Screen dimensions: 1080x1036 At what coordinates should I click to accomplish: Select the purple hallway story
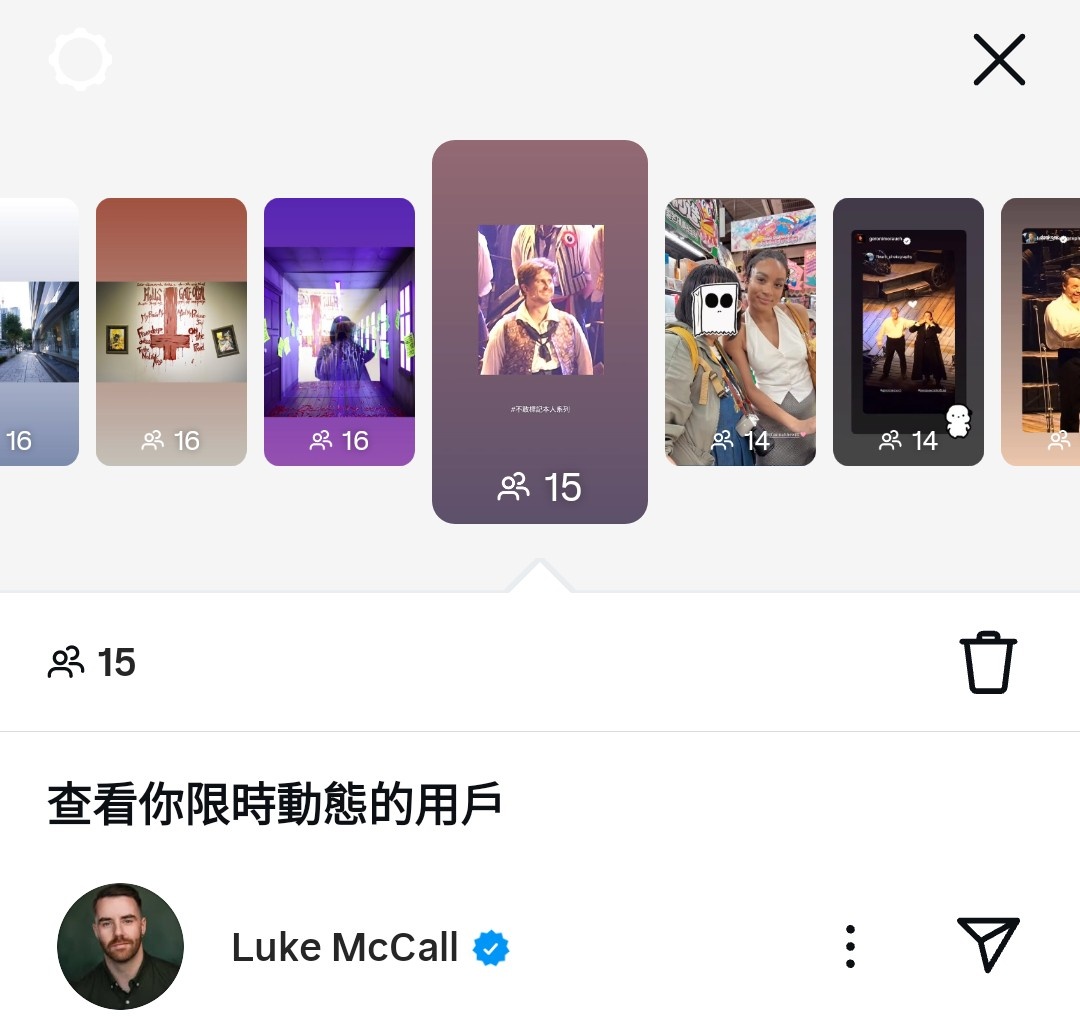pyautogui.click(x=339, y=332)
